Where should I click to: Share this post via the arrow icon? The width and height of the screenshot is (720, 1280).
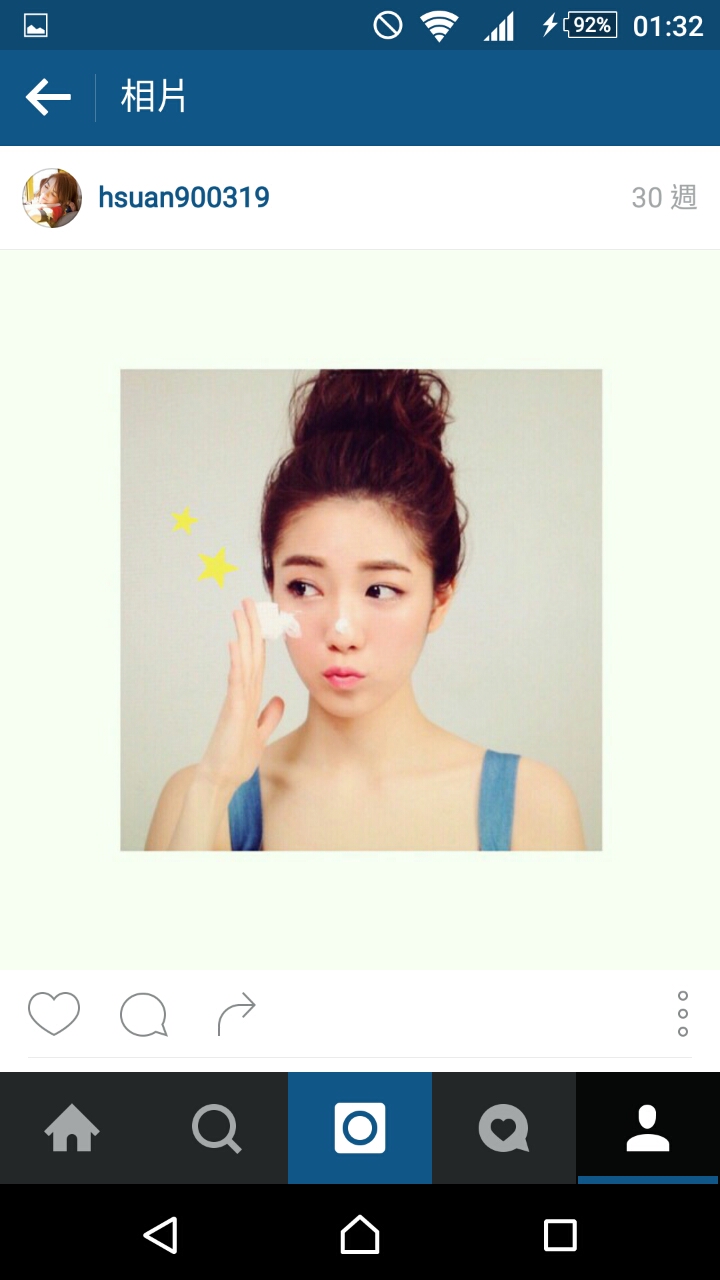(237, 1014)
